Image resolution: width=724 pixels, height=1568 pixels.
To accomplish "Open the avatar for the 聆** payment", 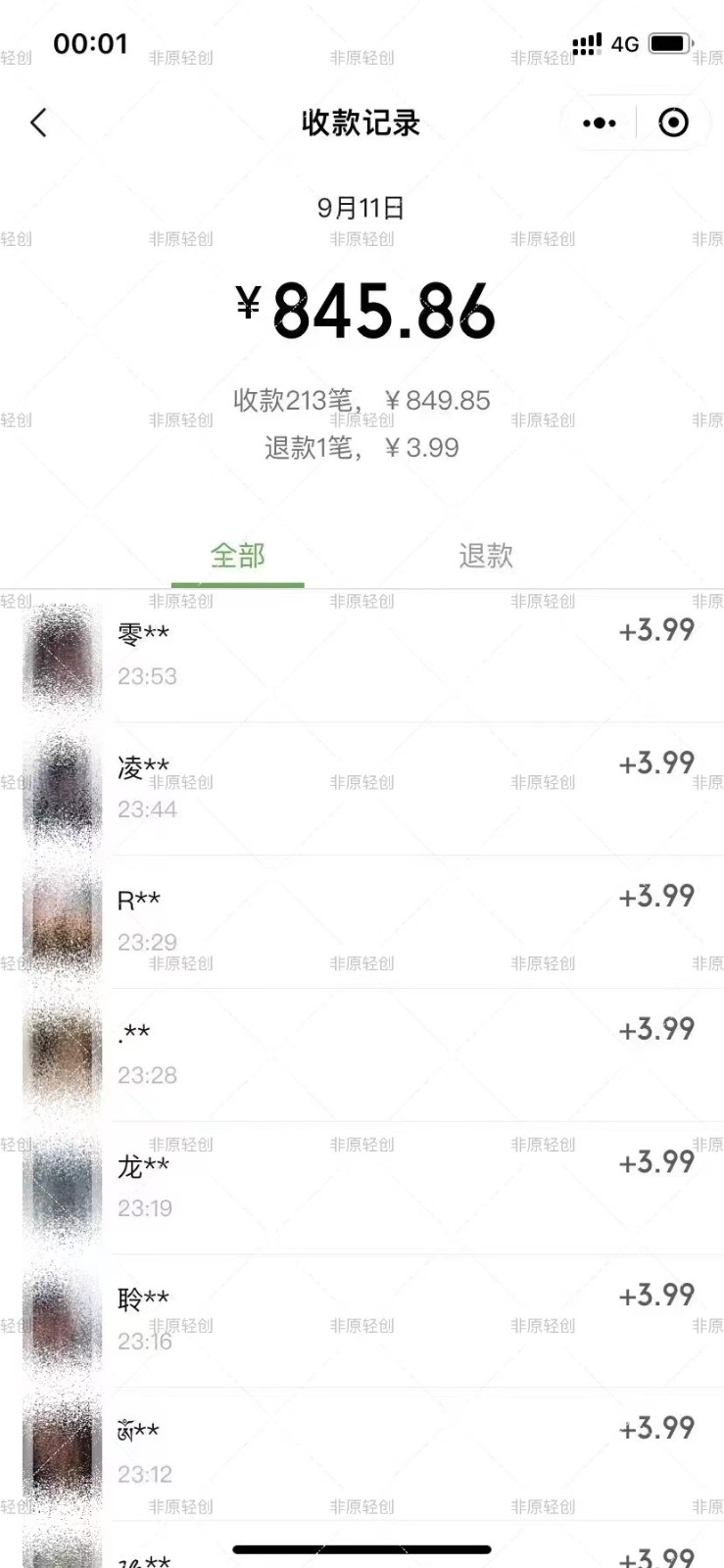I will 60,1316.
